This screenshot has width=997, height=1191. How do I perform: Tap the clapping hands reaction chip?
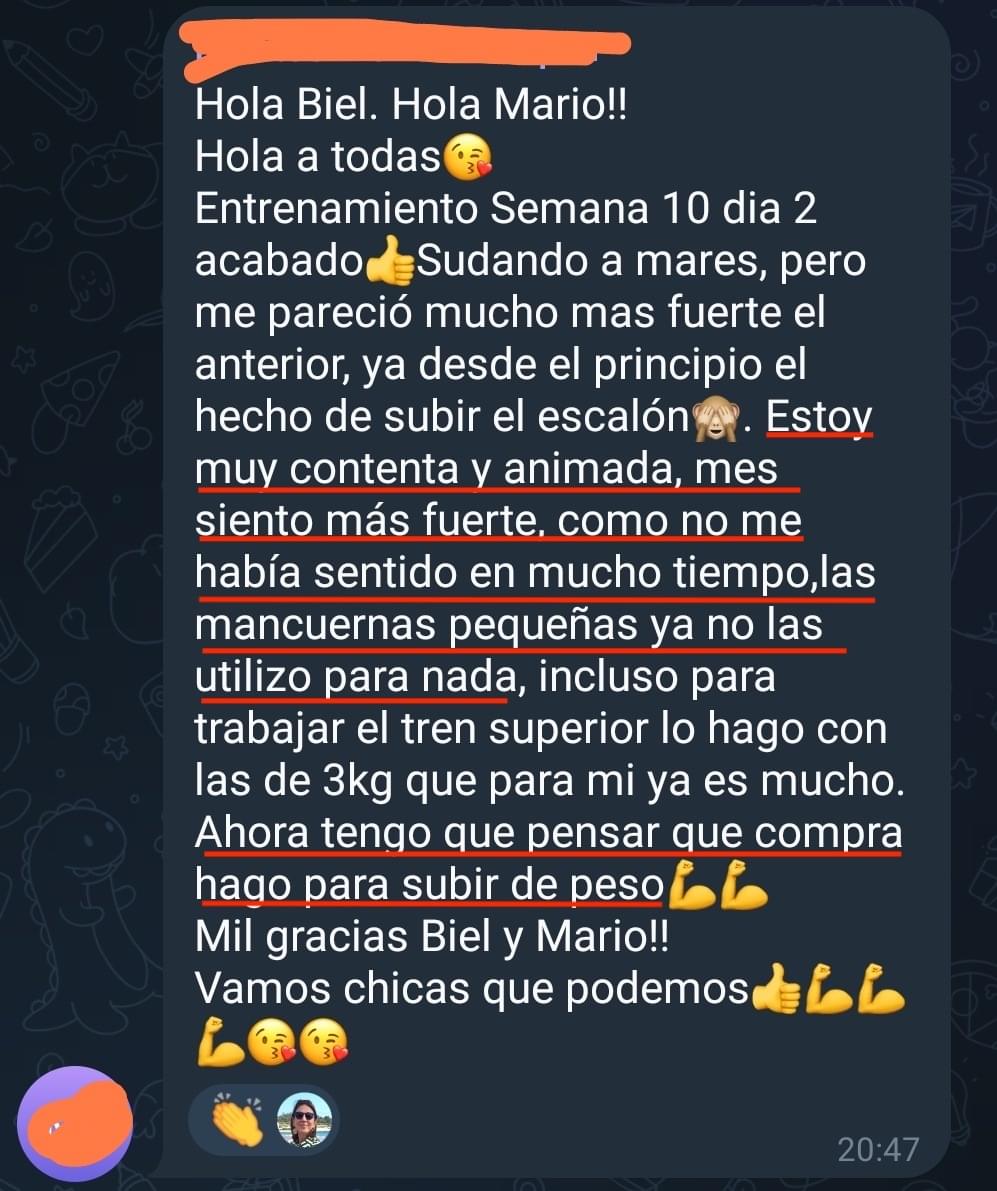click(x=263, y=1120)
